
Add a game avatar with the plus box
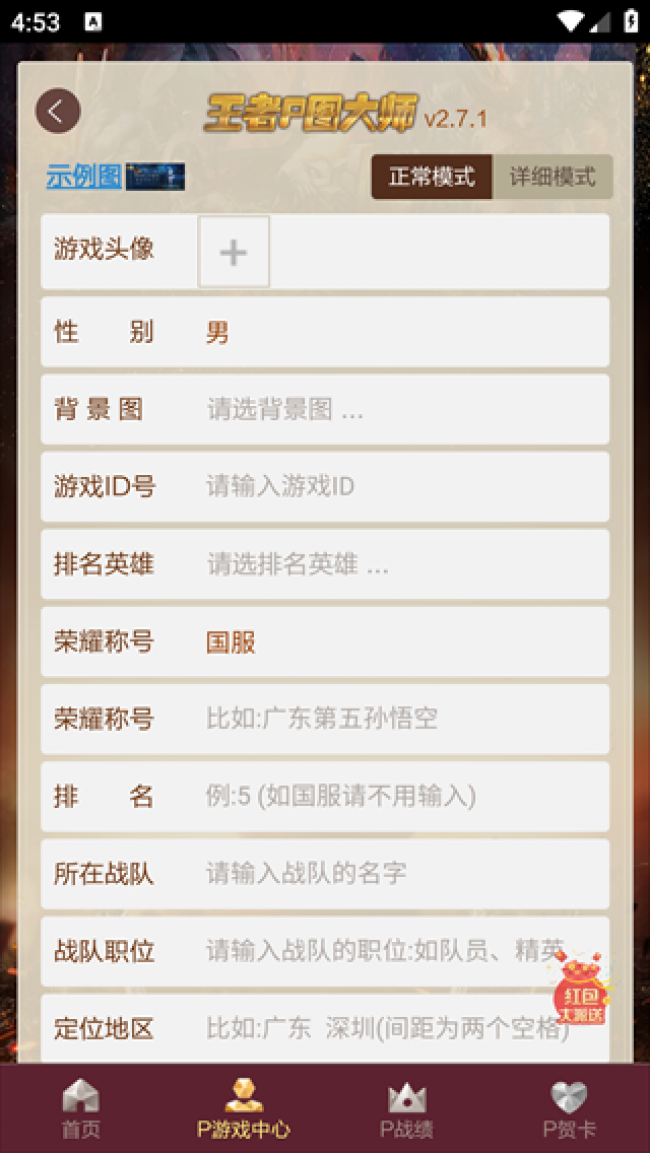[233, 252]
